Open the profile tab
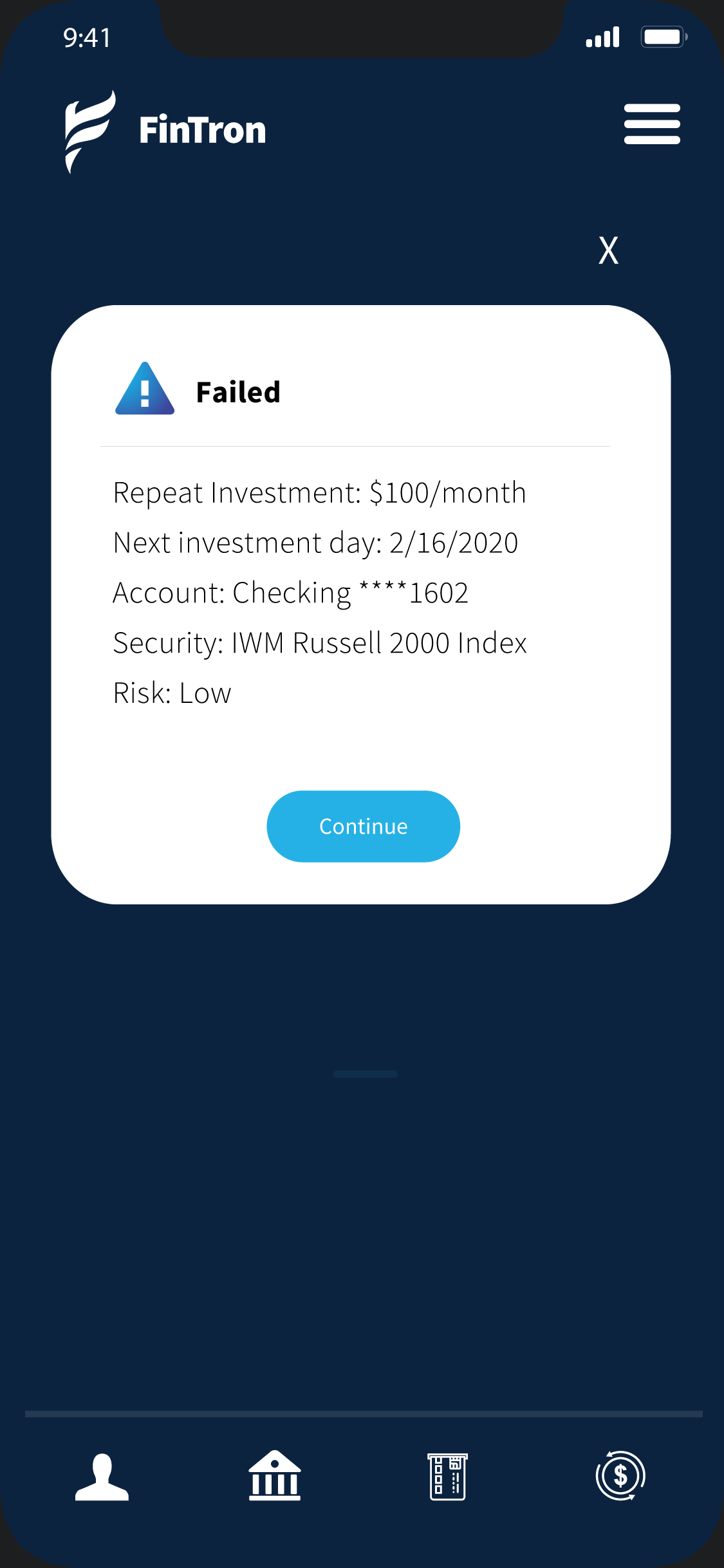This screenshot has width=724, height=1568. point(102,1477)
